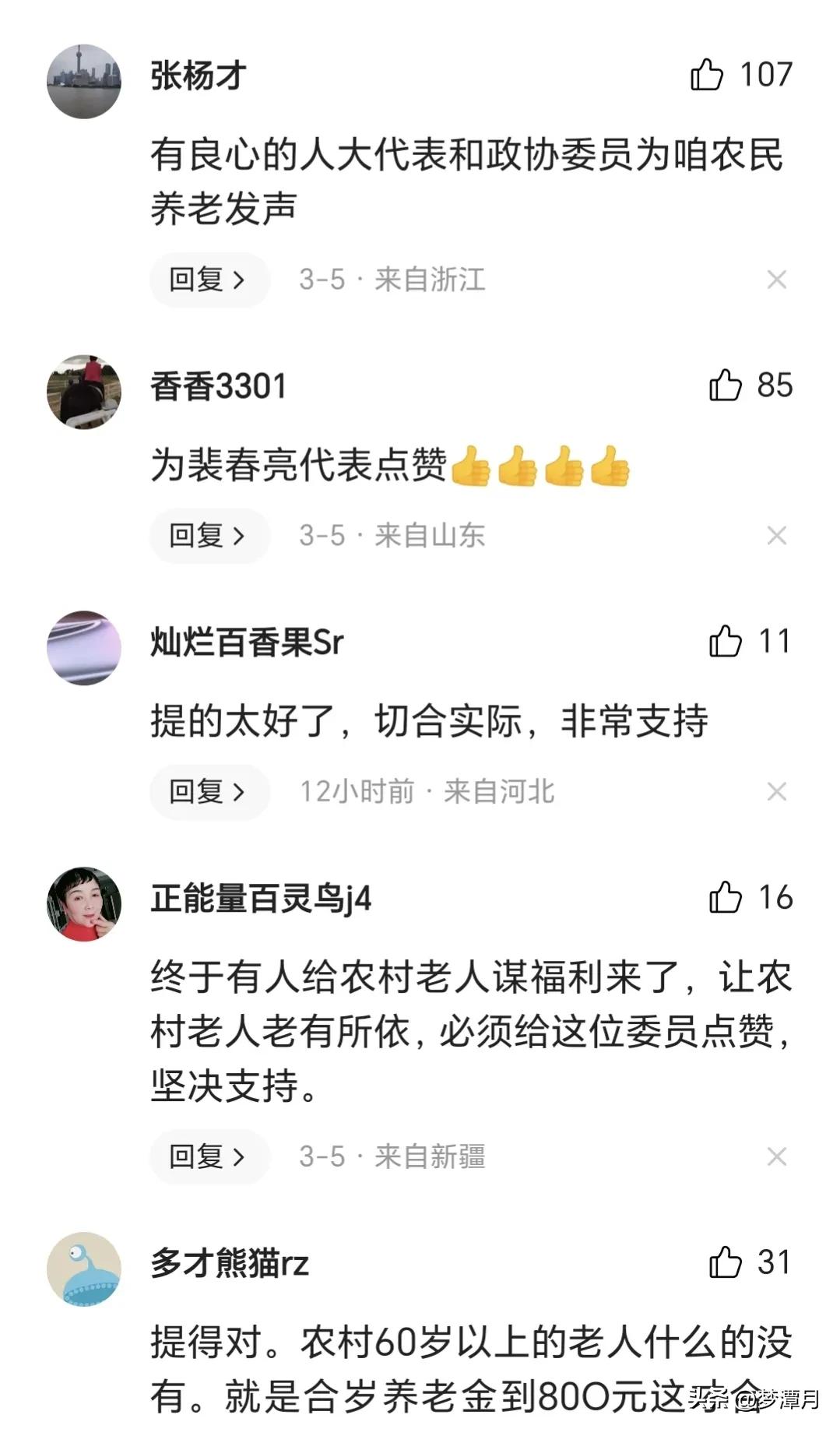This screenshot has width=840, height=1429.
Task: Expand replies under 张杨才's comment
Action: click(x=208, y=280)
